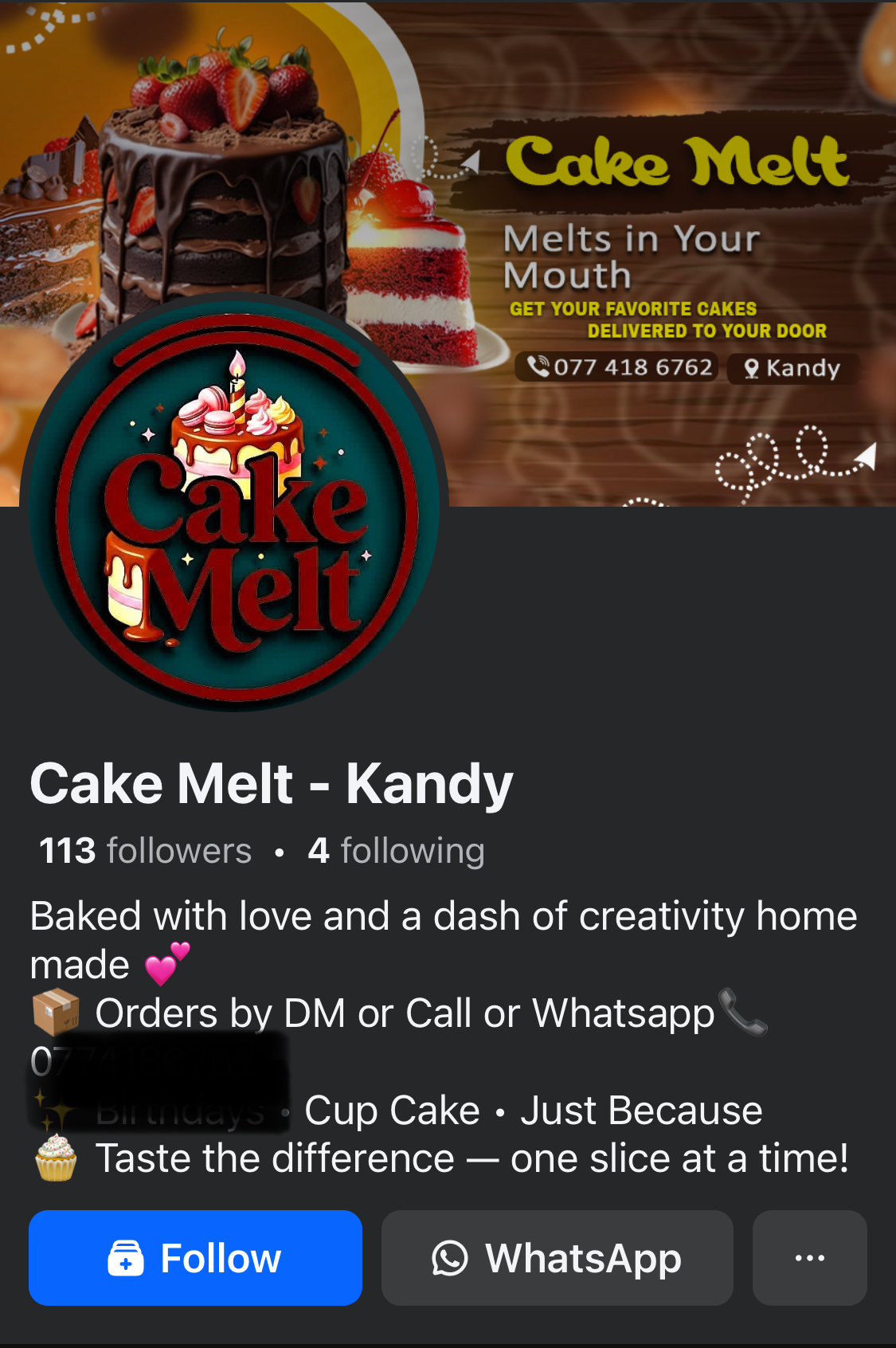Tap the cupcake emoji in the bio
Viewport: 896px width, 1348px height.
54,1158
